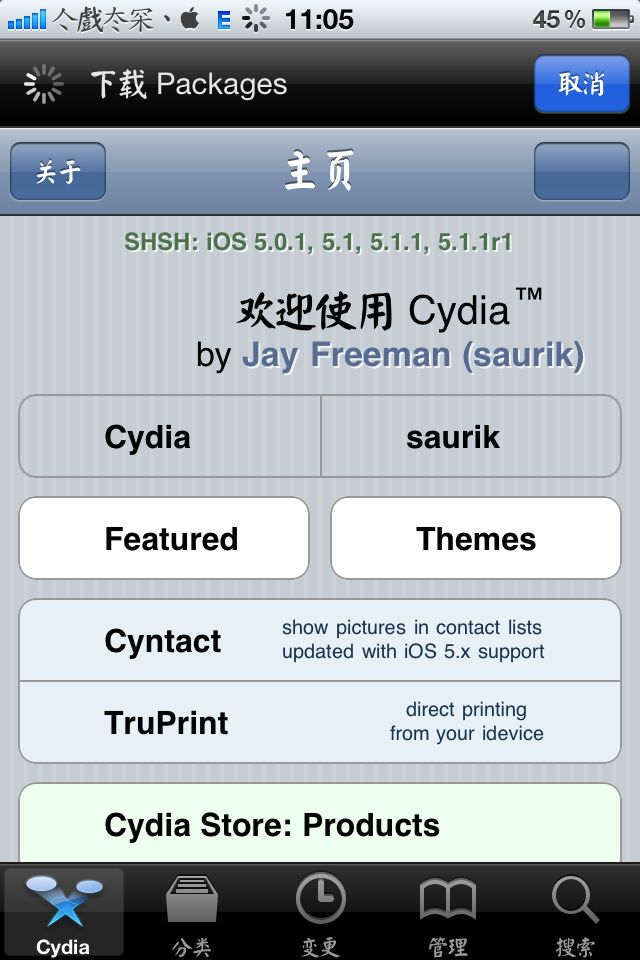Switch to the 分类 sections tab
This screenshot has width=640, height=960.
coord(192,912)
